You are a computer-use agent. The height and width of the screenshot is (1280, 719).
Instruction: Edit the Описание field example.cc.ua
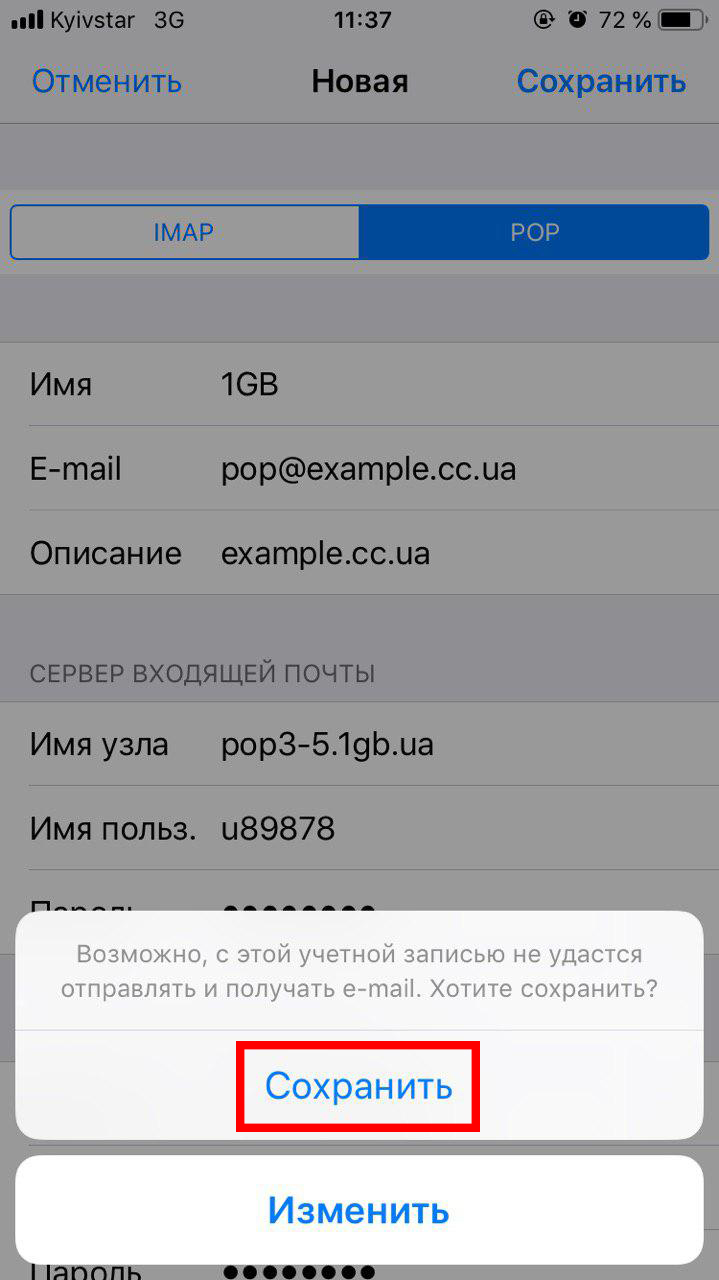pyautogui.click(x=359, y=553)
